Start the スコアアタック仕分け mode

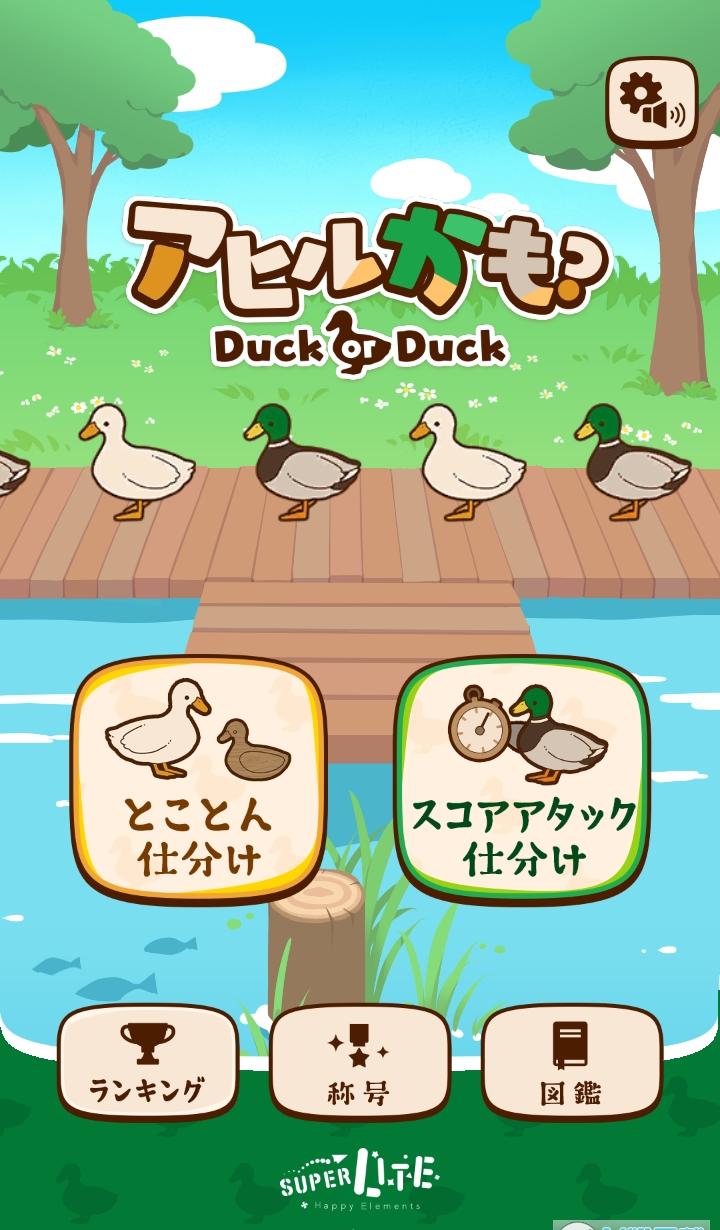coord(522,781)
